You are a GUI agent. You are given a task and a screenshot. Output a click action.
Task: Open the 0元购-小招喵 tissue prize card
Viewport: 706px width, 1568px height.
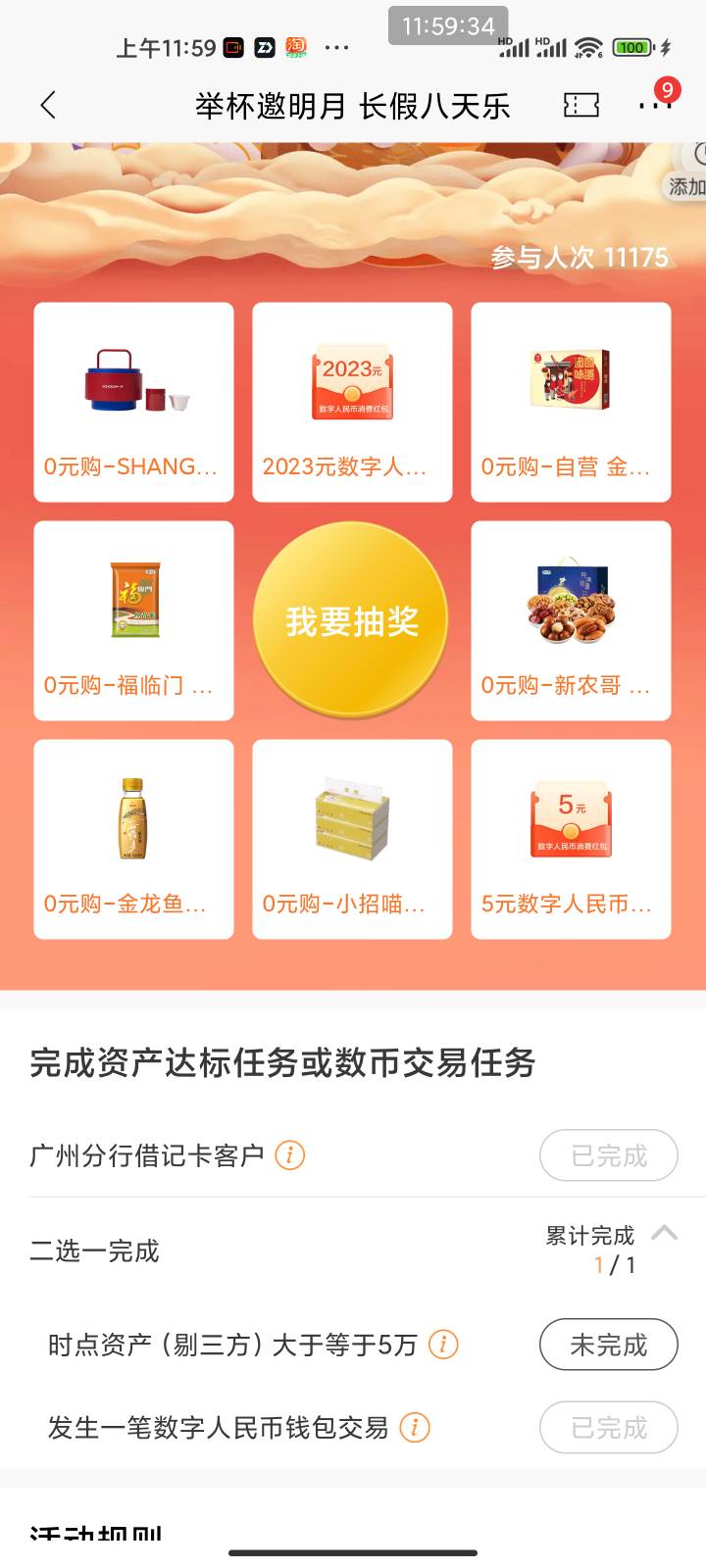(352, 839)
